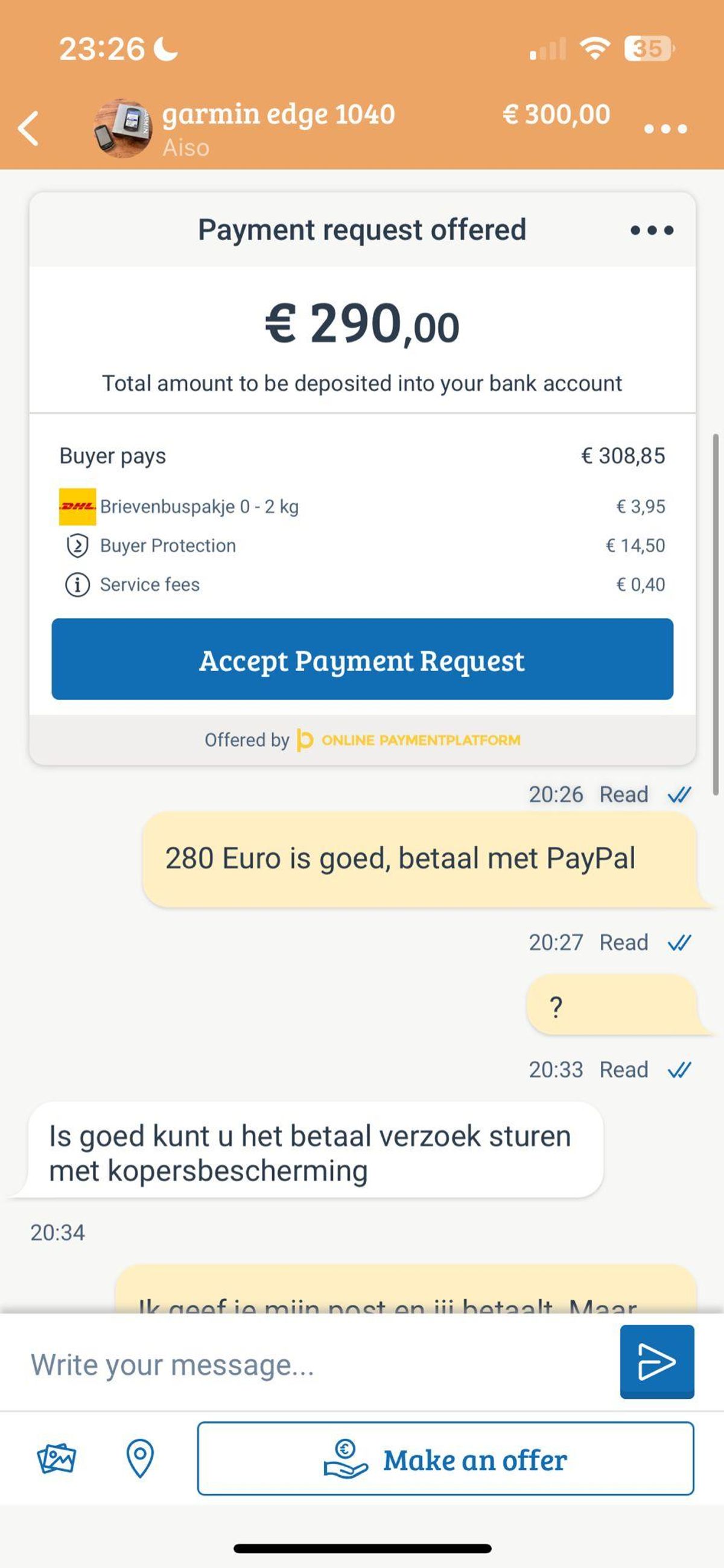Go back using the header arrow

pyautogui.click(x=28, y=129)
